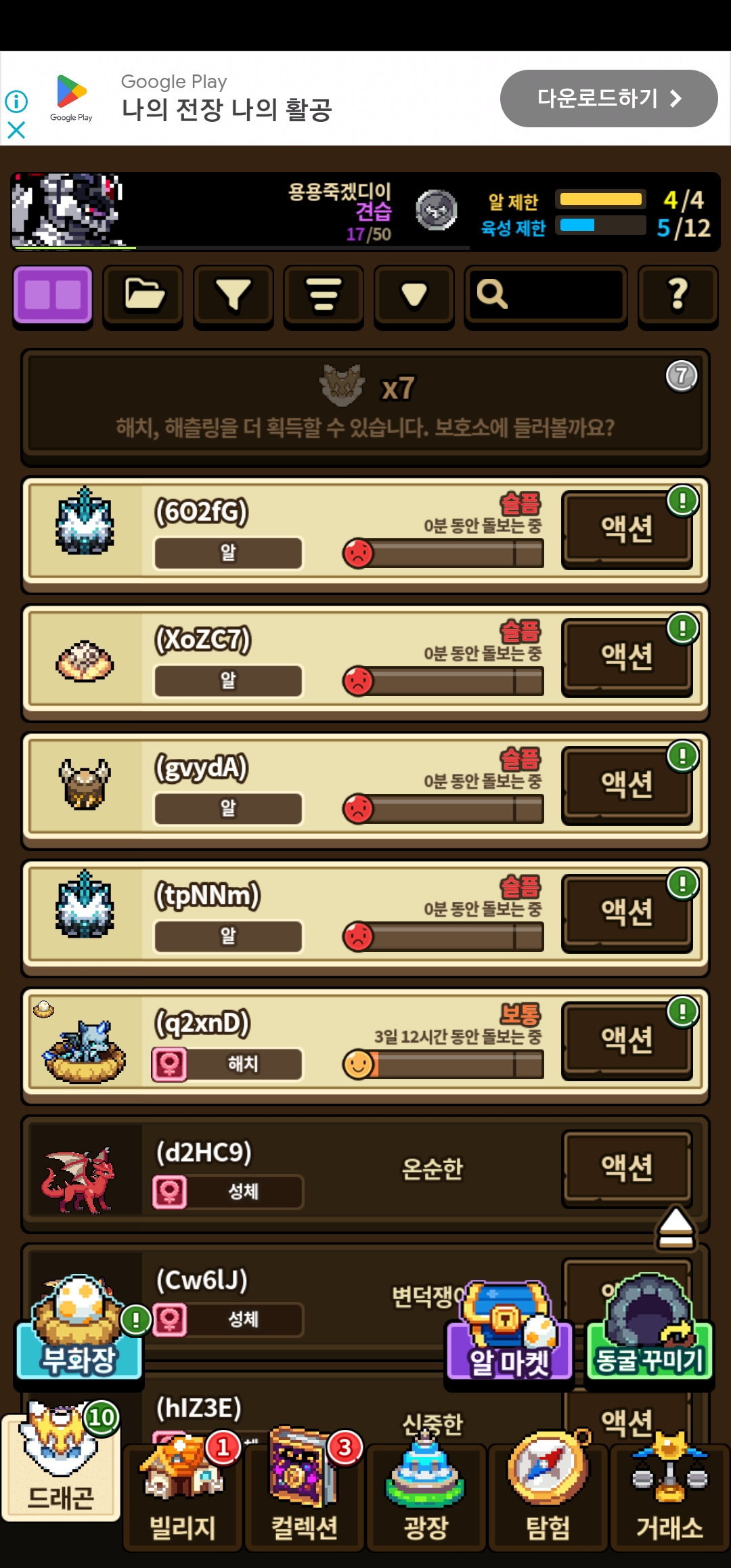Open the 해치 shelter notice banner
The image size is (731, 1568).
(365, 406)
